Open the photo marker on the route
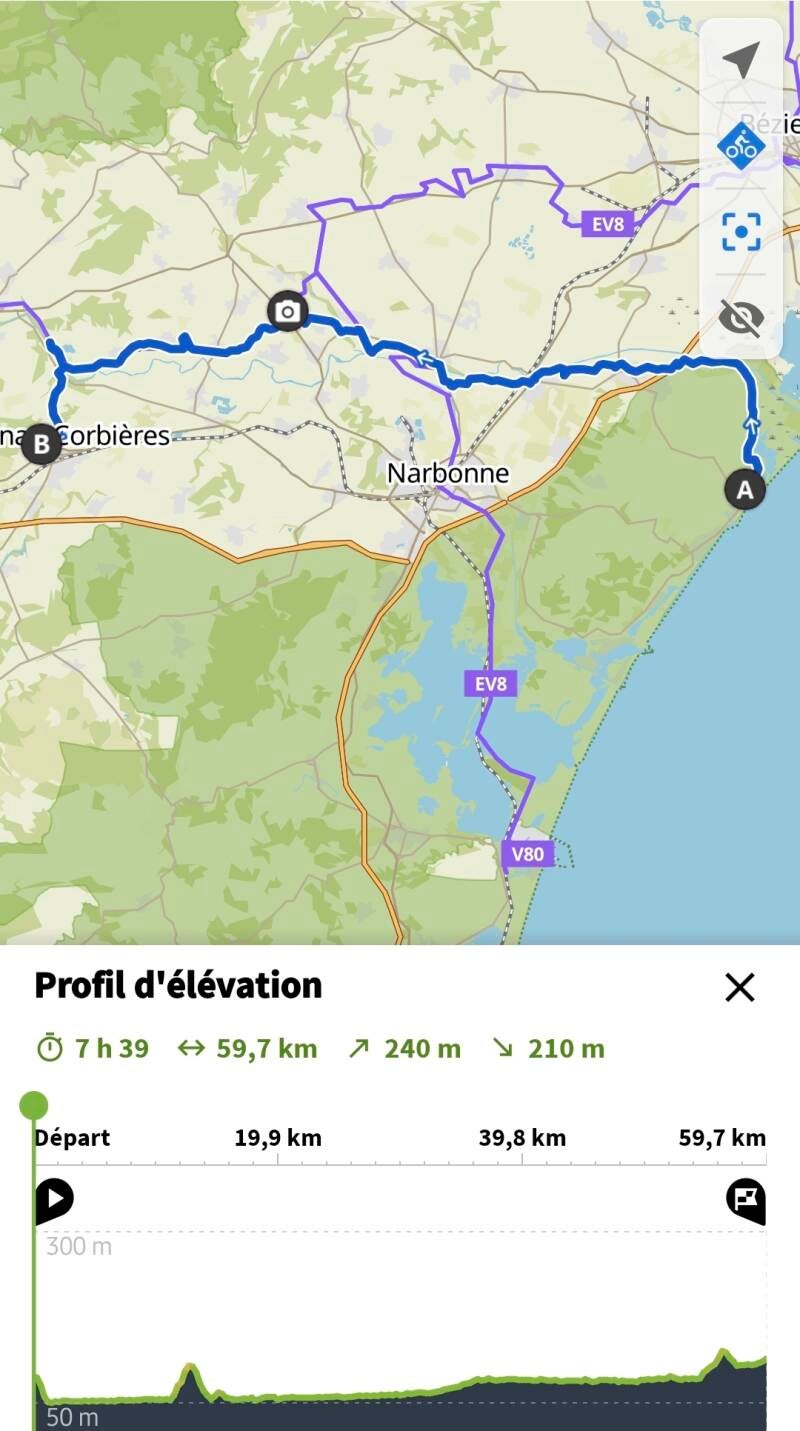The height and width of the screenshot is (1431, 800). tap(287, 312)
